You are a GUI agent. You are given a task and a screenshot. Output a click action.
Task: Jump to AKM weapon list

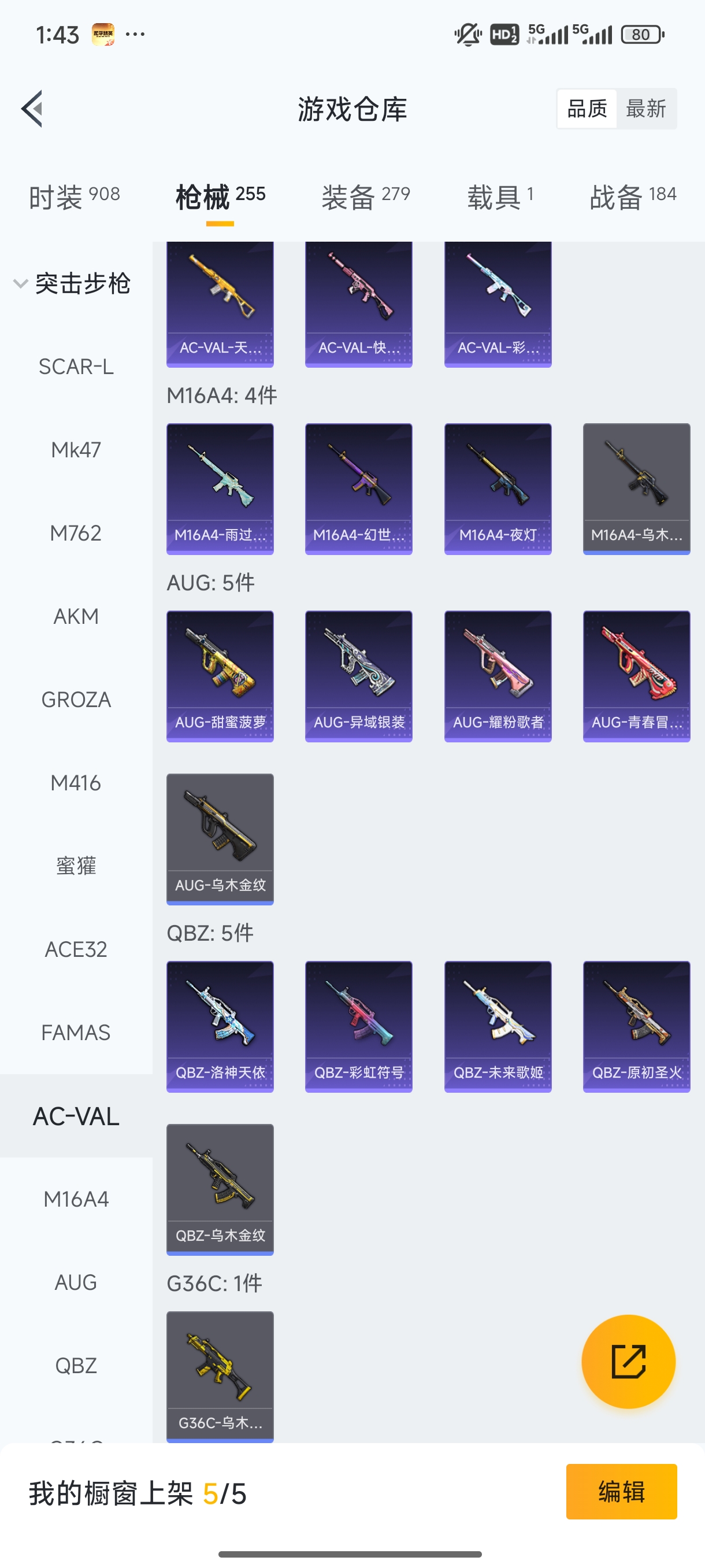tap(76, 616)
